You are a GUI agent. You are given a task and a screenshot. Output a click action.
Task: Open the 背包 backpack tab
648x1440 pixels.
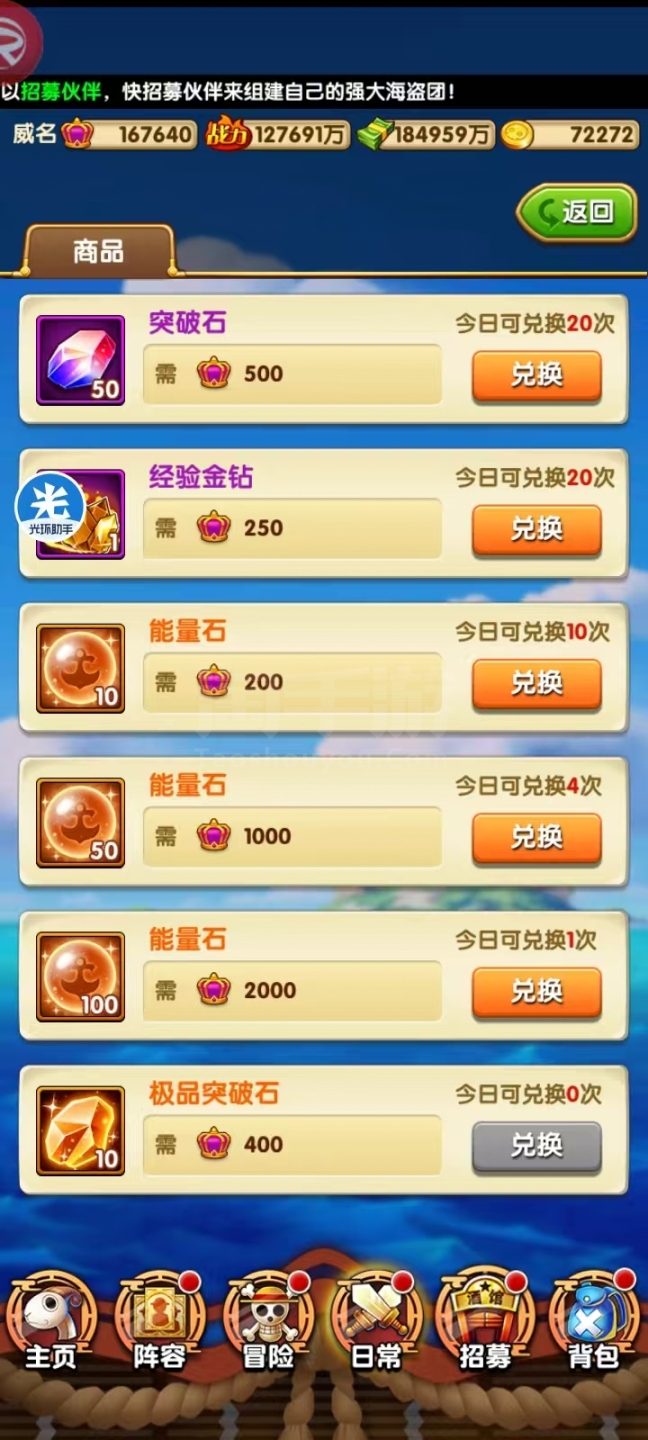593,1320
